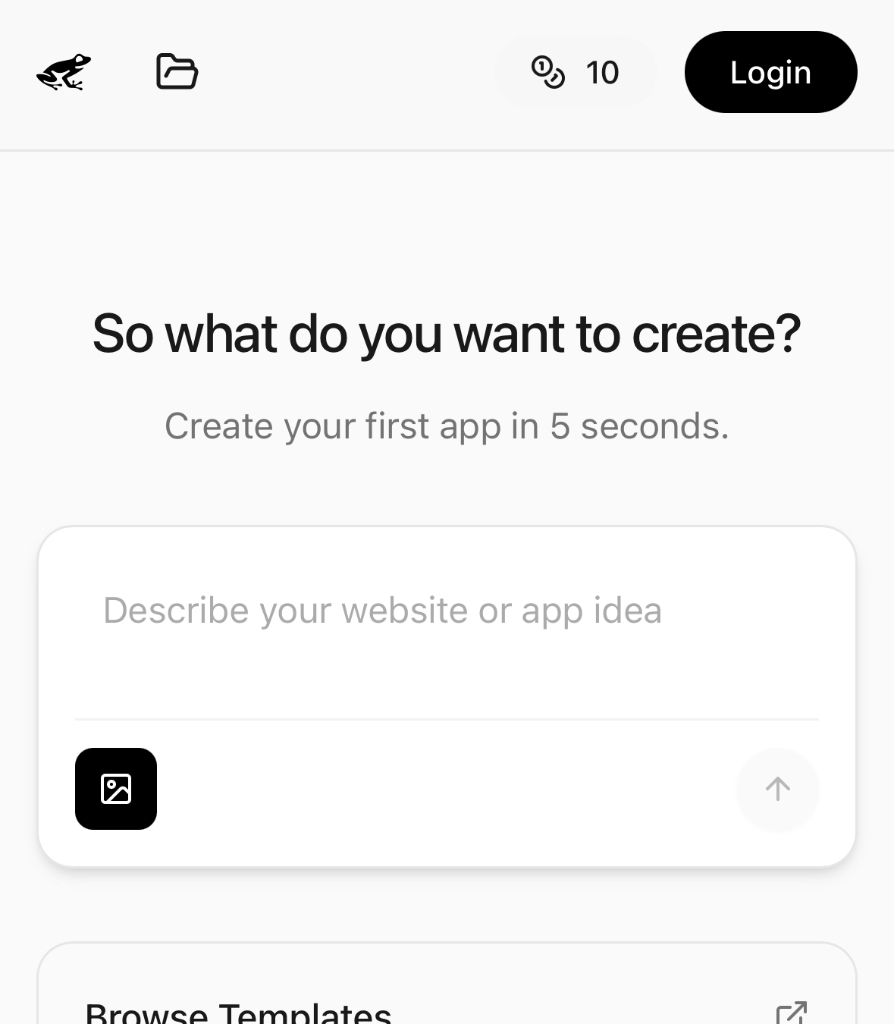Submit the prompt with the arrow button
This screenshot has height=1024, width=894.
[777, 789]
